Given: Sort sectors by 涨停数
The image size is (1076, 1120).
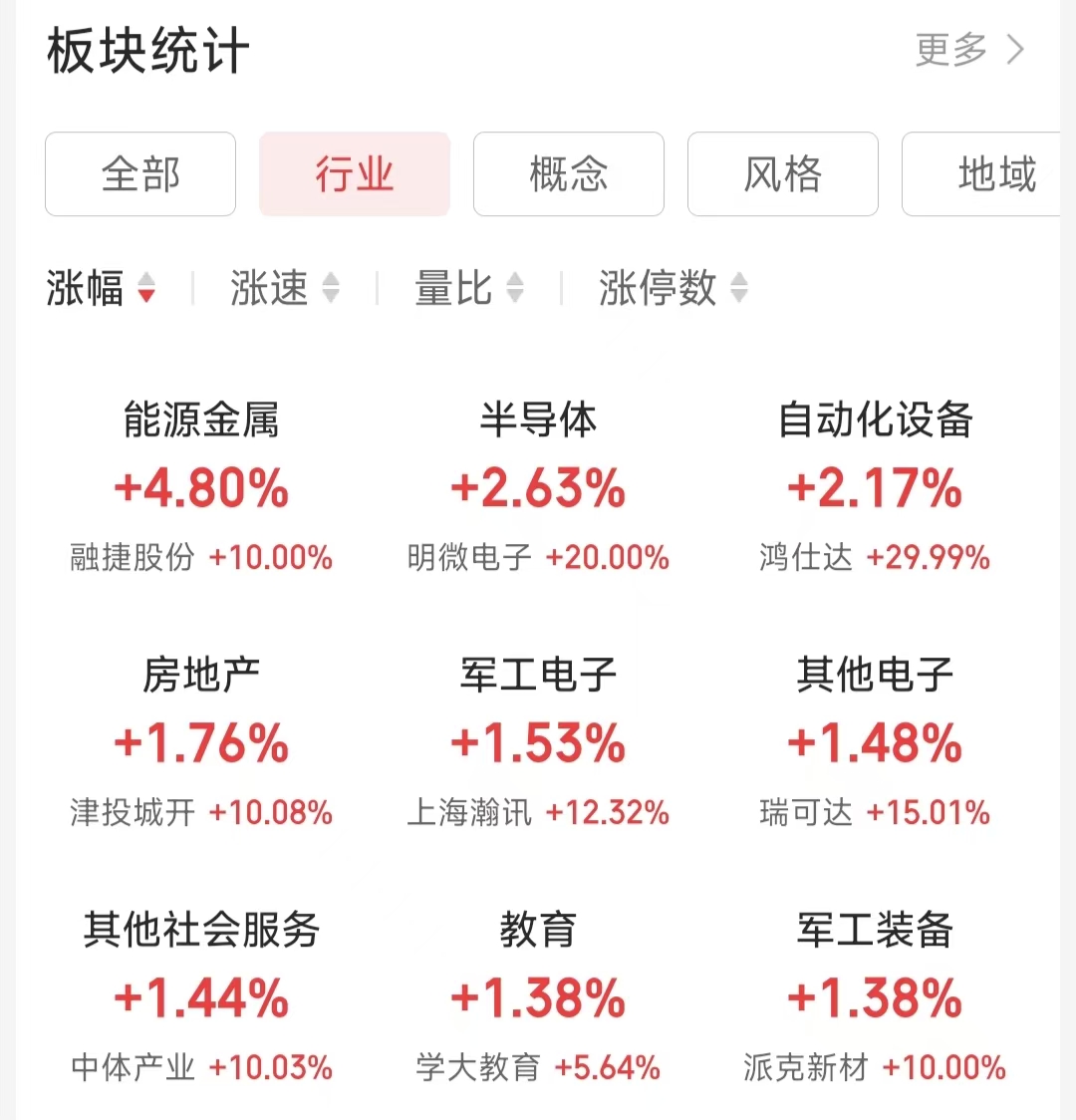Looking at the screenshot, I should click(x=672, y=289).
